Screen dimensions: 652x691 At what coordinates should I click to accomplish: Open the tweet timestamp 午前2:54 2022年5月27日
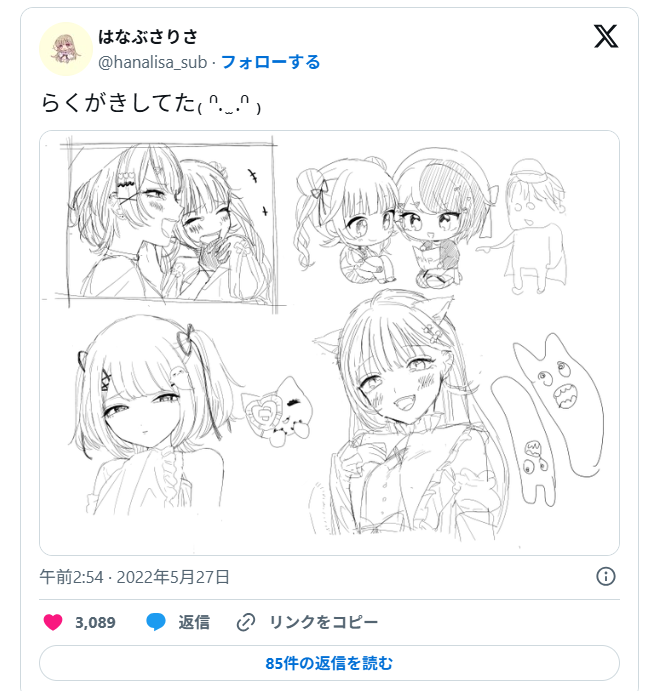135,576
